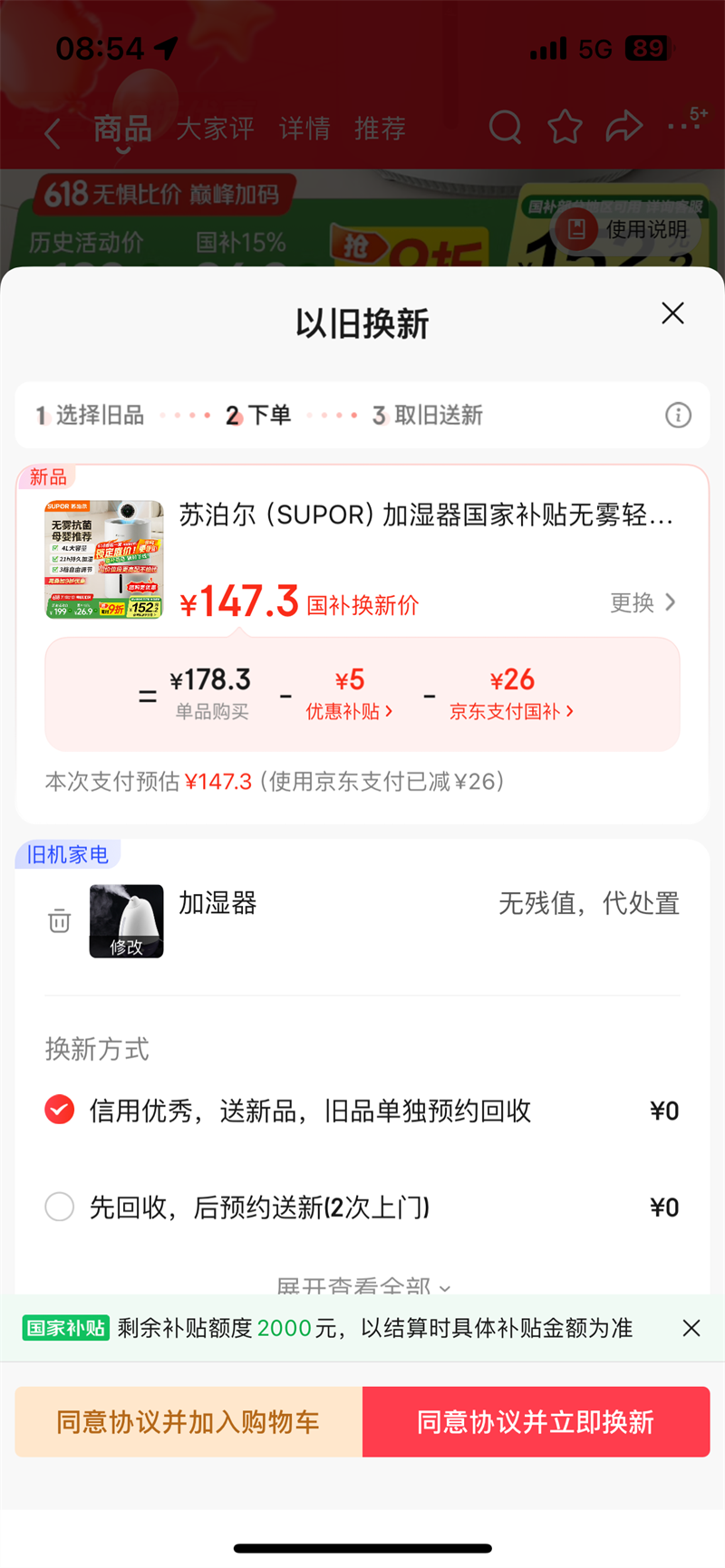Tap 同意协议并立即换新 to trade in now
This screenshot has width=725, height=1568.
[536, 1421]
